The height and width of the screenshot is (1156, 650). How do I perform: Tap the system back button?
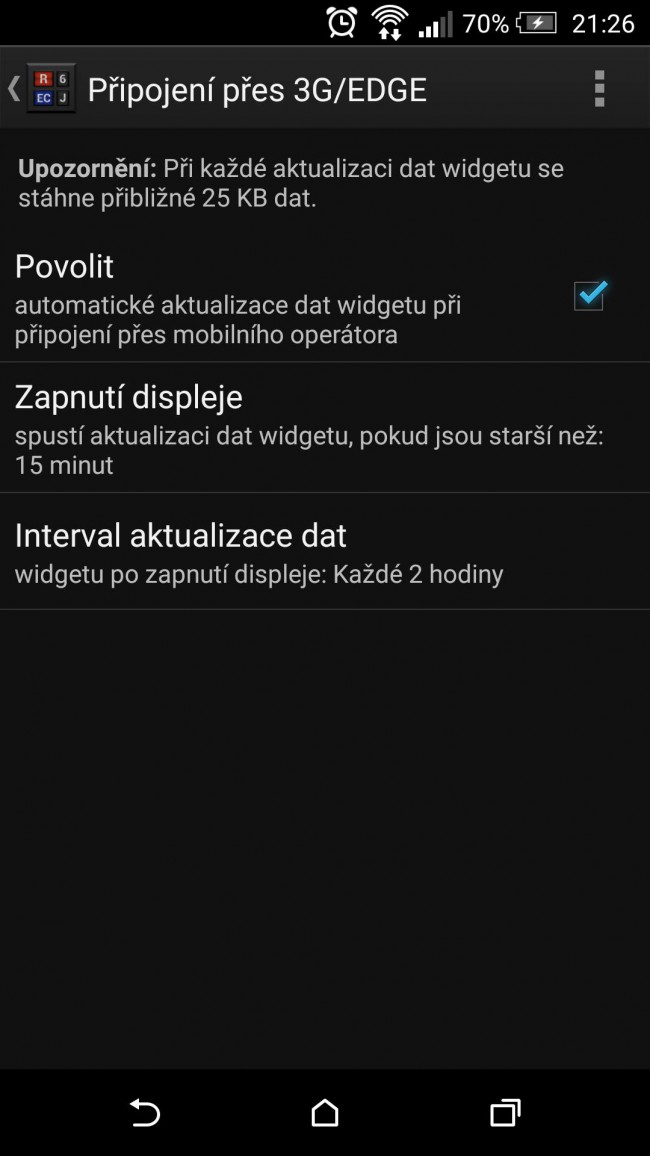click(144, 1113)
